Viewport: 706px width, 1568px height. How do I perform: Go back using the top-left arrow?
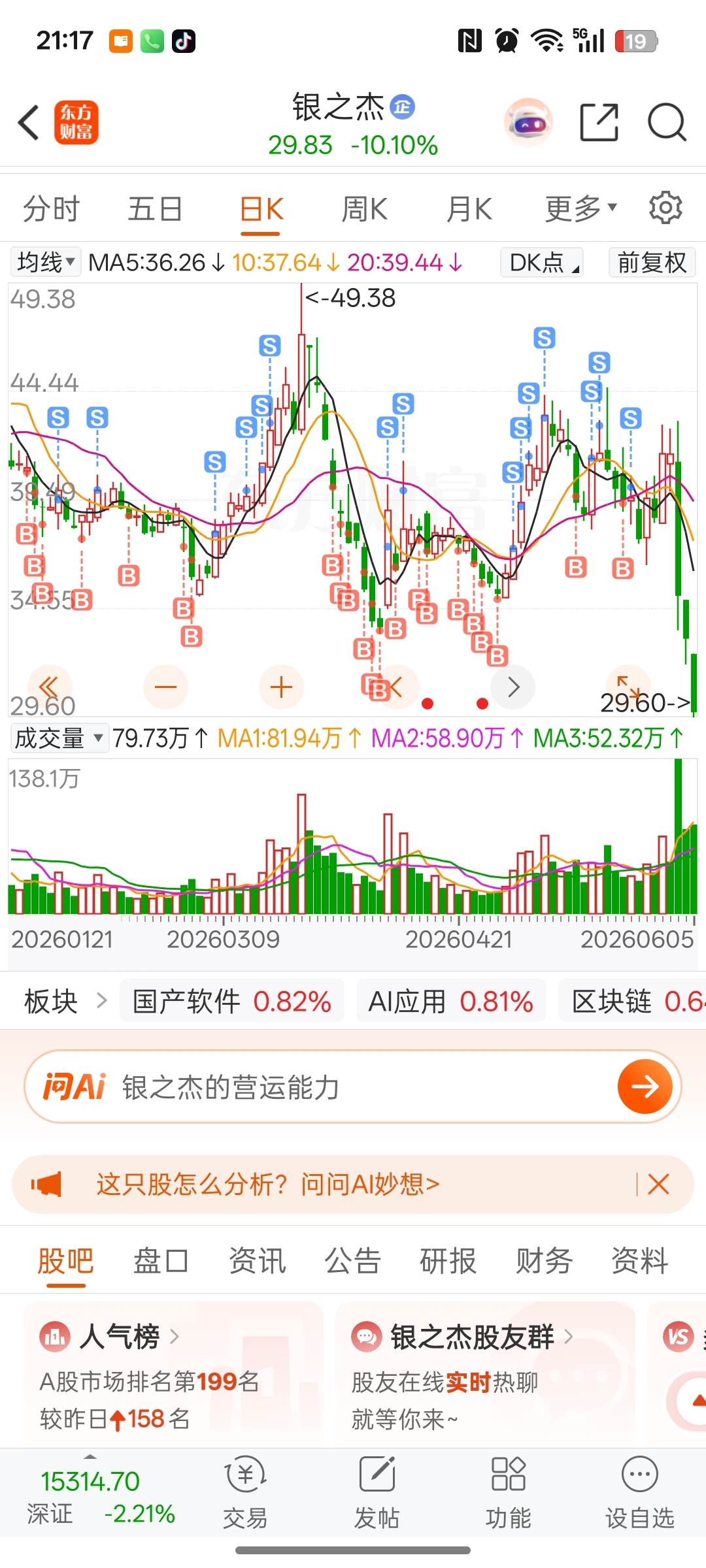point(29,122)
